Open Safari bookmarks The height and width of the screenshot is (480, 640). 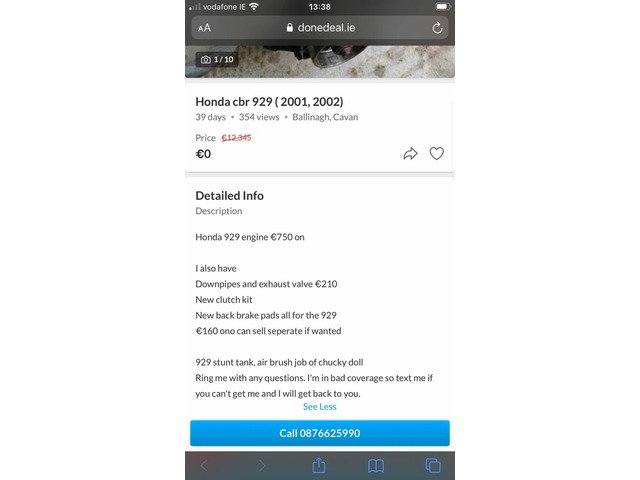376,466
